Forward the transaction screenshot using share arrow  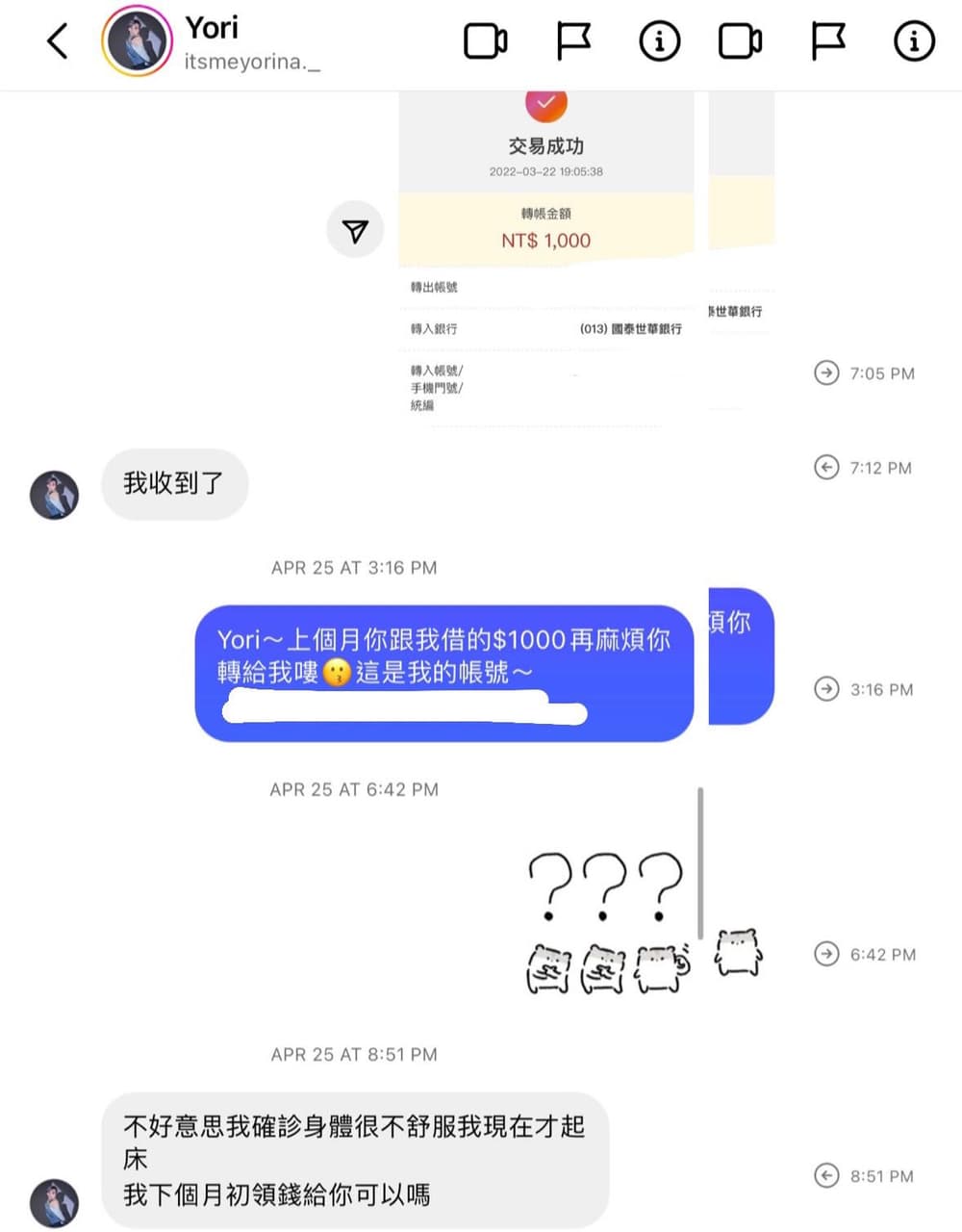point(356,229)
